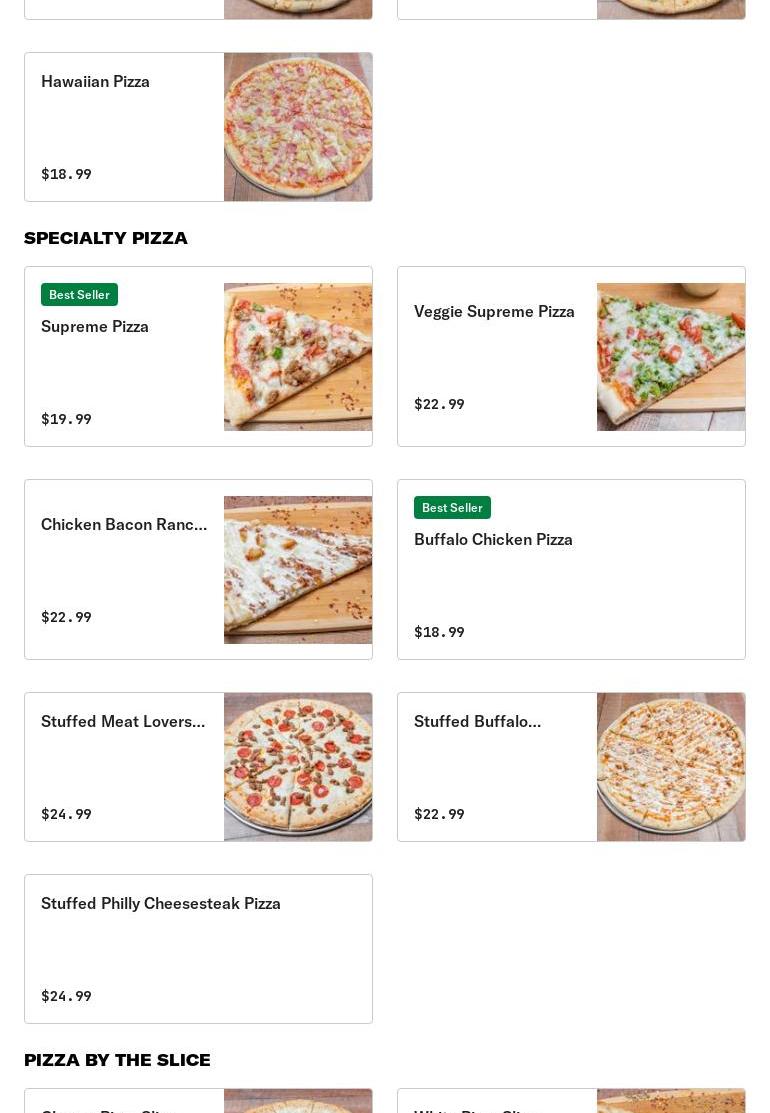Open the Hawaiian Pizza item

198,127
